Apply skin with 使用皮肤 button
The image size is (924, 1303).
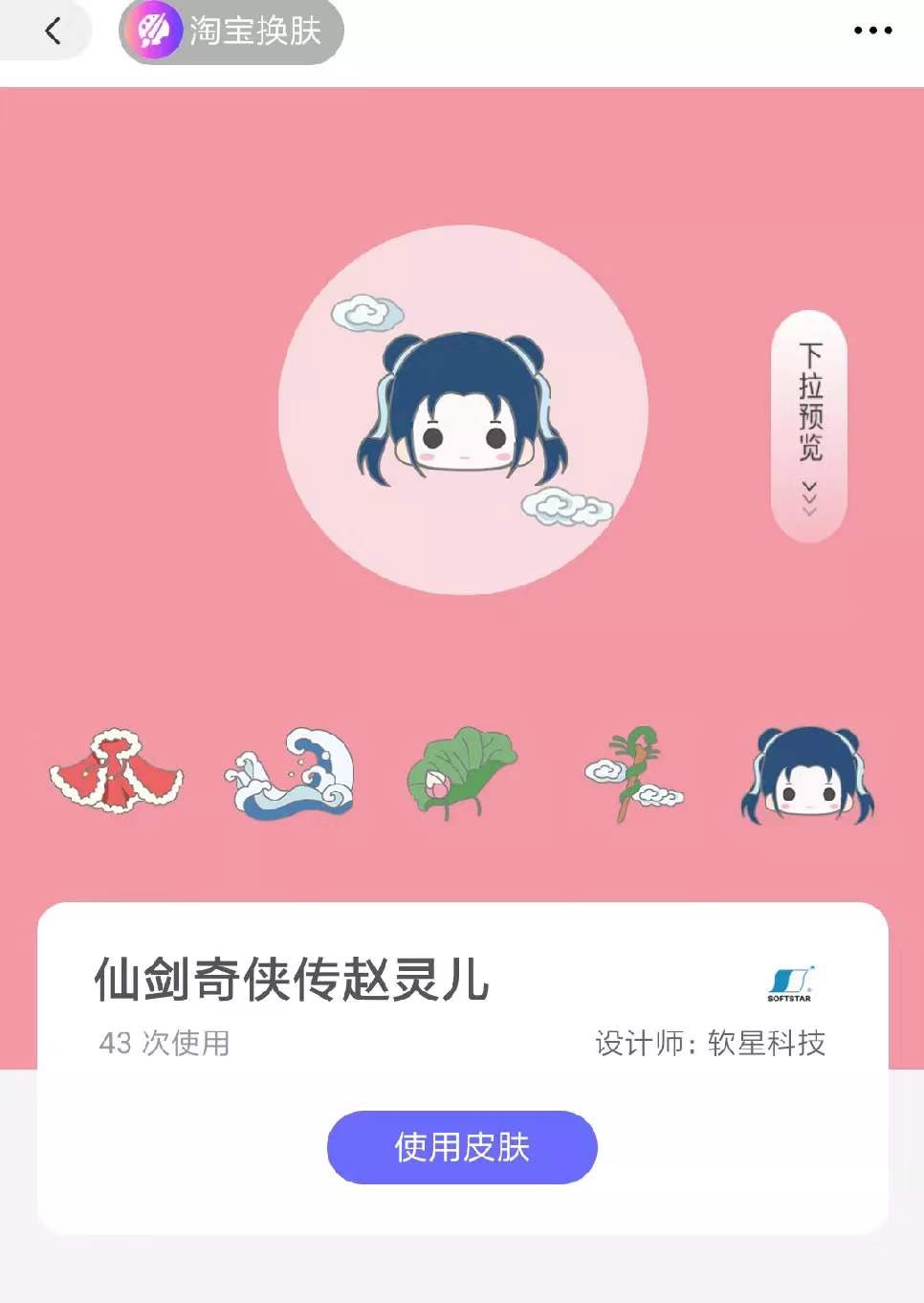tap(462, 1147)
